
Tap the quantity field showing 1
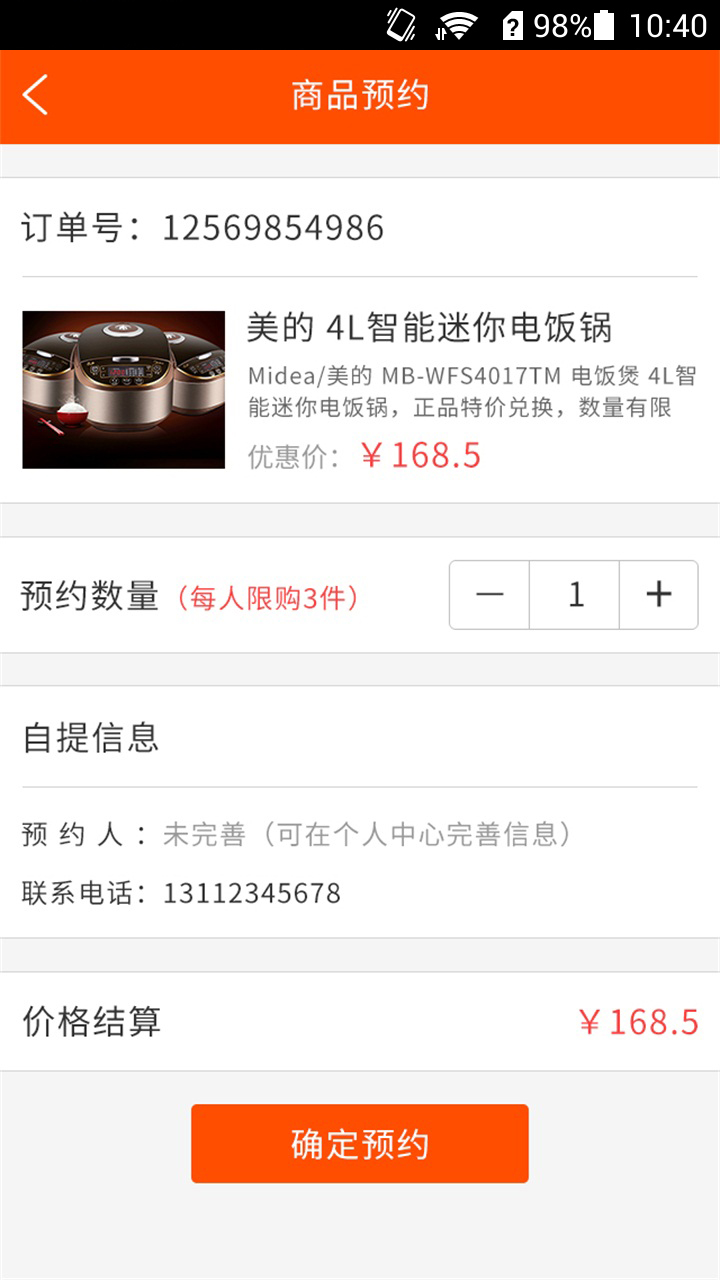coord(574,594)
